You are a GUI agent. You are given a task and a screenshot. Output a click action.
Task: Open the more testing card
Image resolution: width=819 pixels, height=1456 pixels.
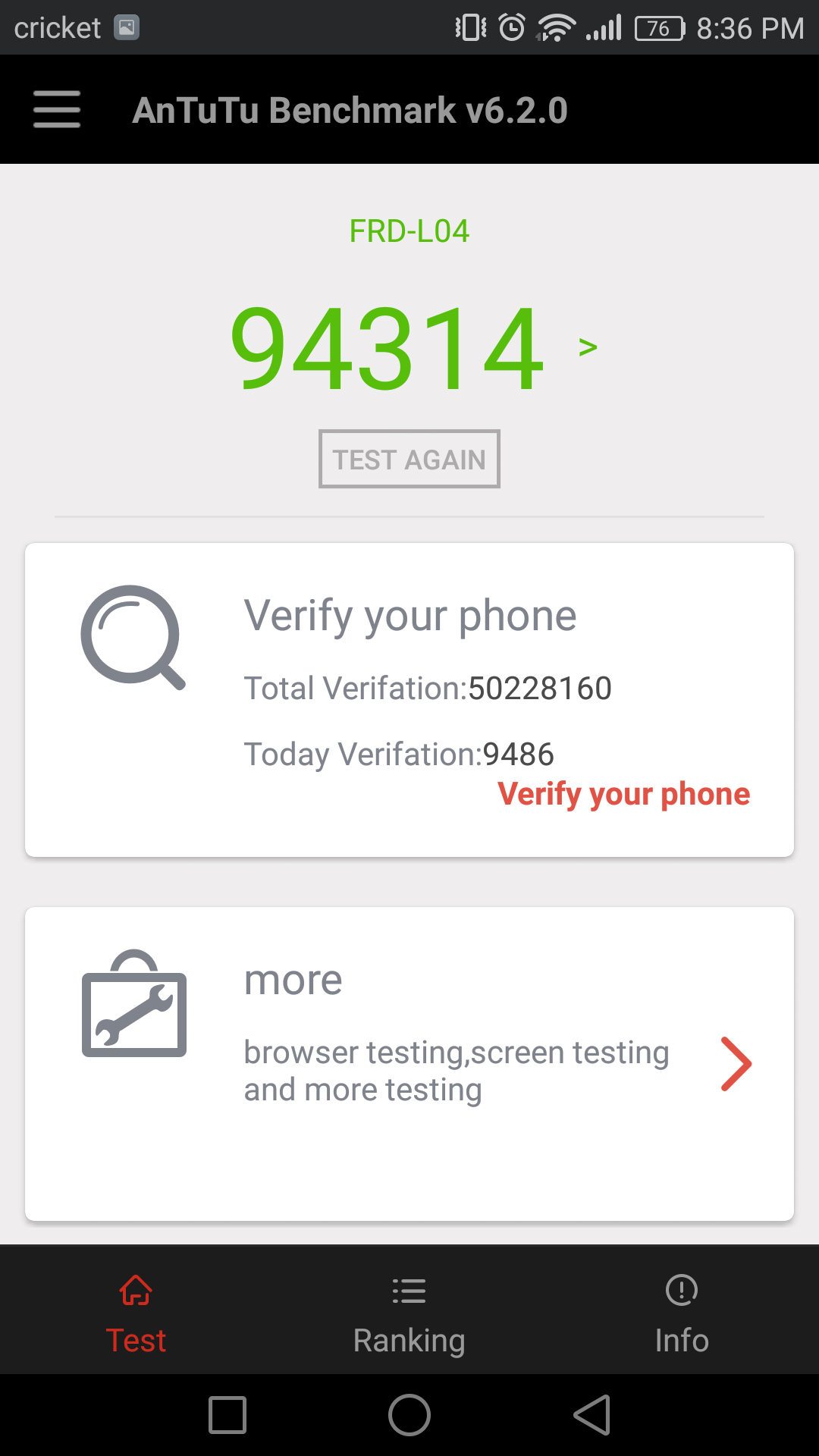tap(409, 1063)
